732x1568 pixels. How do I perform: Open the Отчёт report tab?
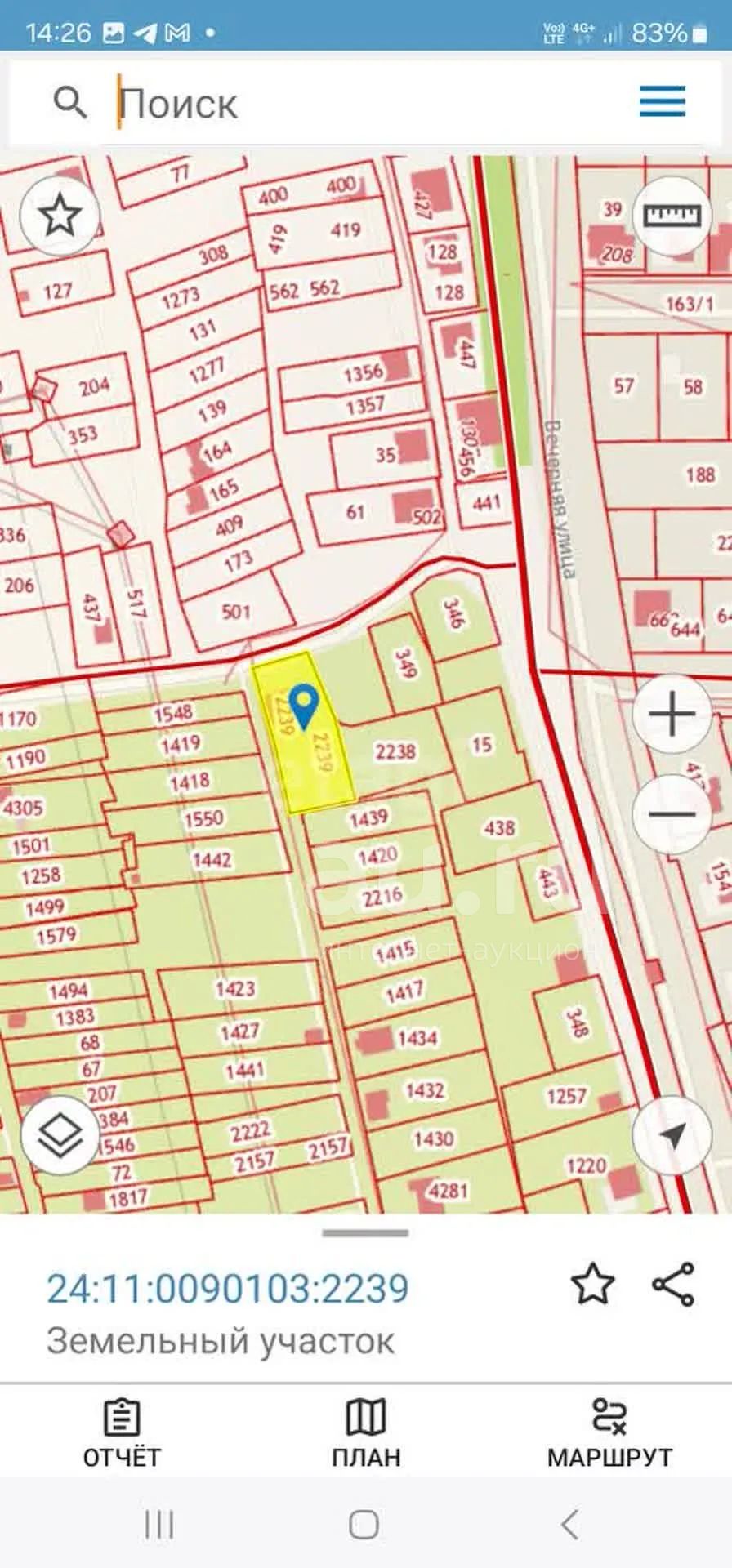pos(122,1435)
